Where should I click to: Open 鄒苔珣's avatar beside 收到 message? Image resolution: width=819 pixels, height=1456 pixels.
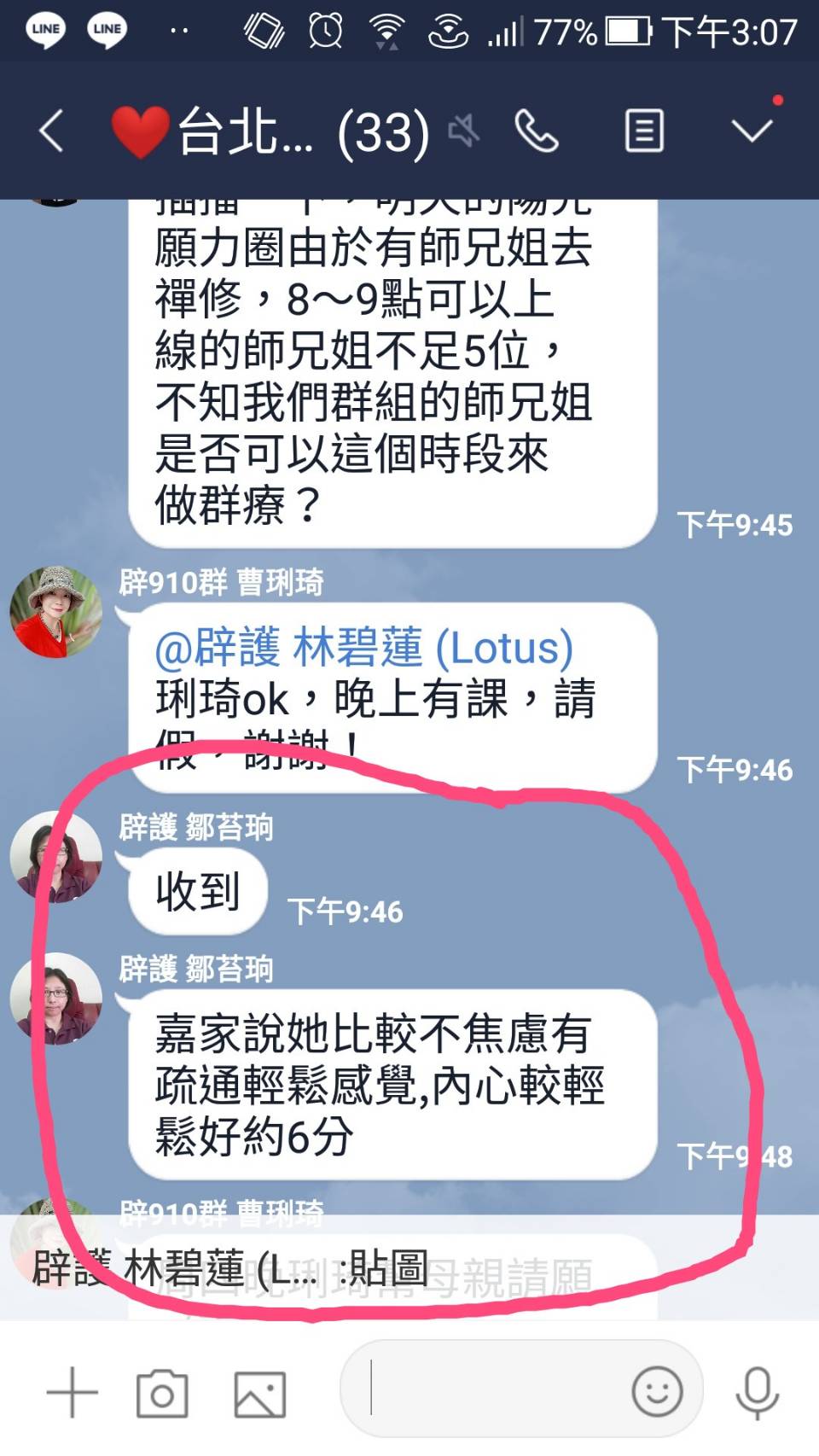coord(55,857)
